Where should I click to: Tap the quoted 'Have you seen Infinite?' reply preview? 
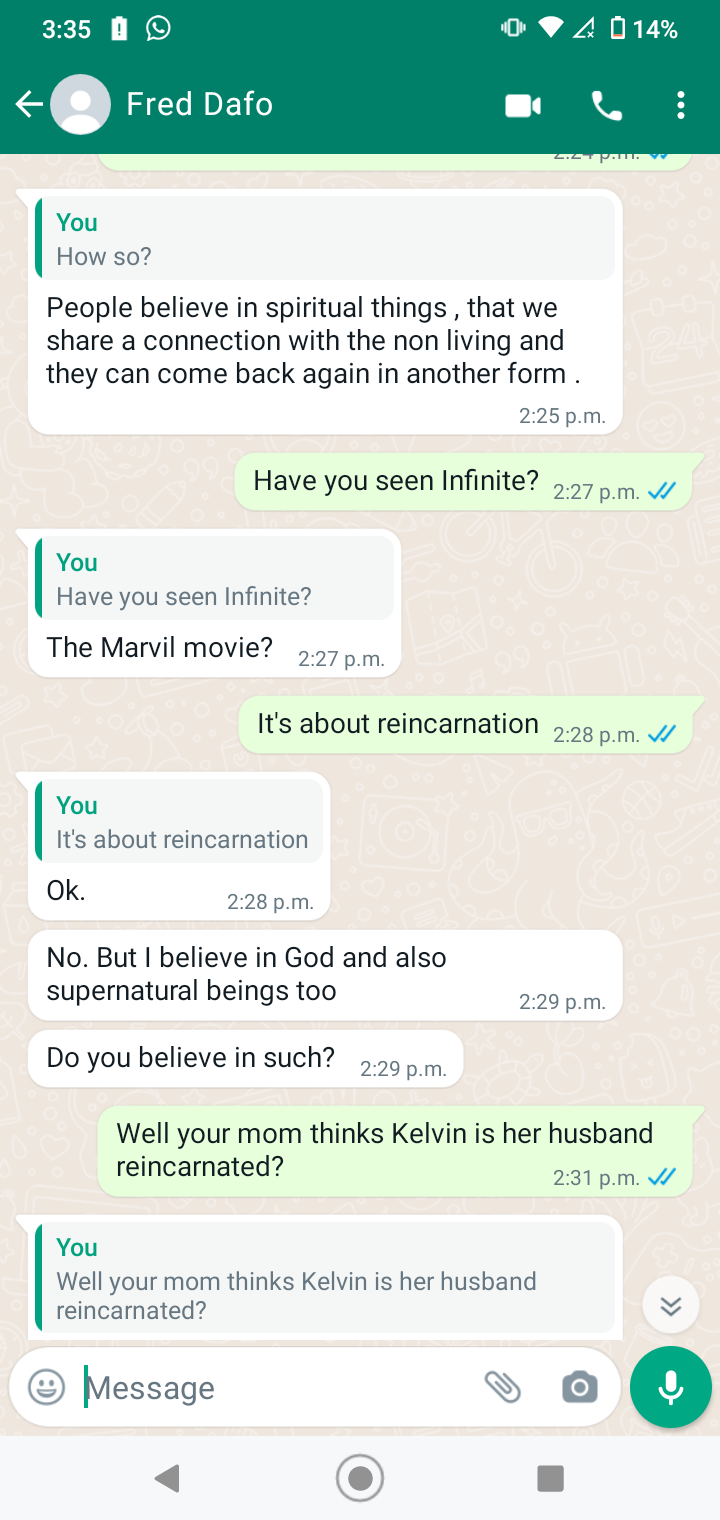click(215, 578)
